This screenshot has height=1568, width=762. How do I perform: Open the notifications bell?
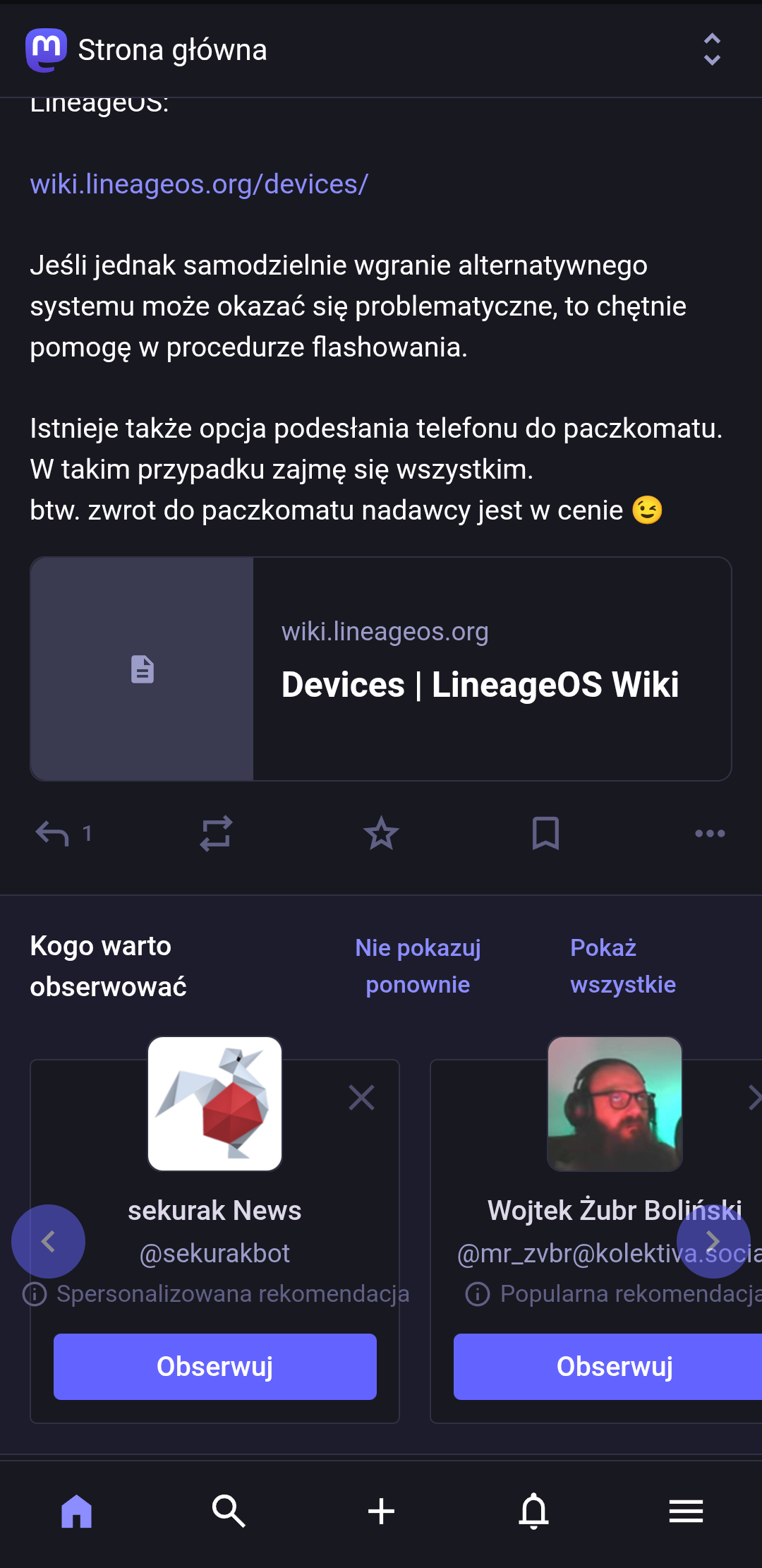click(x=533, y=1512)
